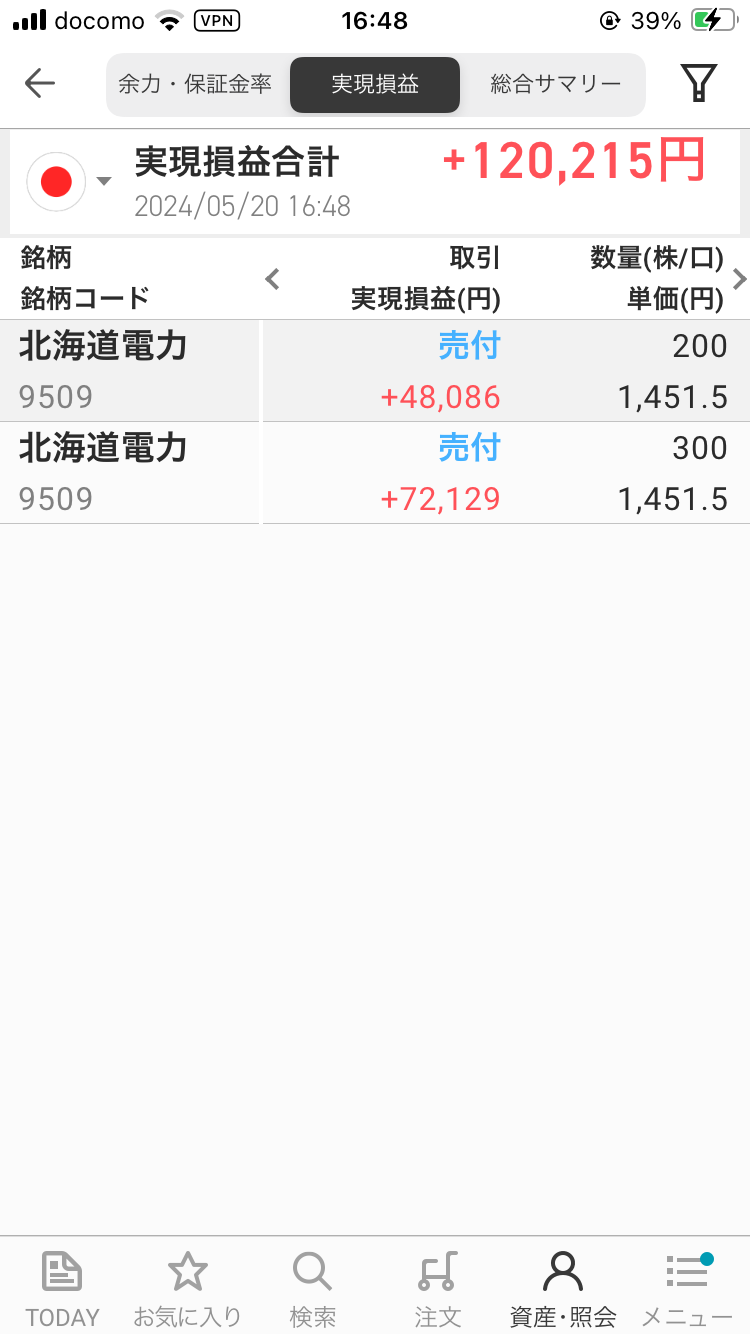Select the 実現損益 tab
Image resolution: width=750 pixels, height=1334 pixels.
pyautogui.click(x=375, y=85)
